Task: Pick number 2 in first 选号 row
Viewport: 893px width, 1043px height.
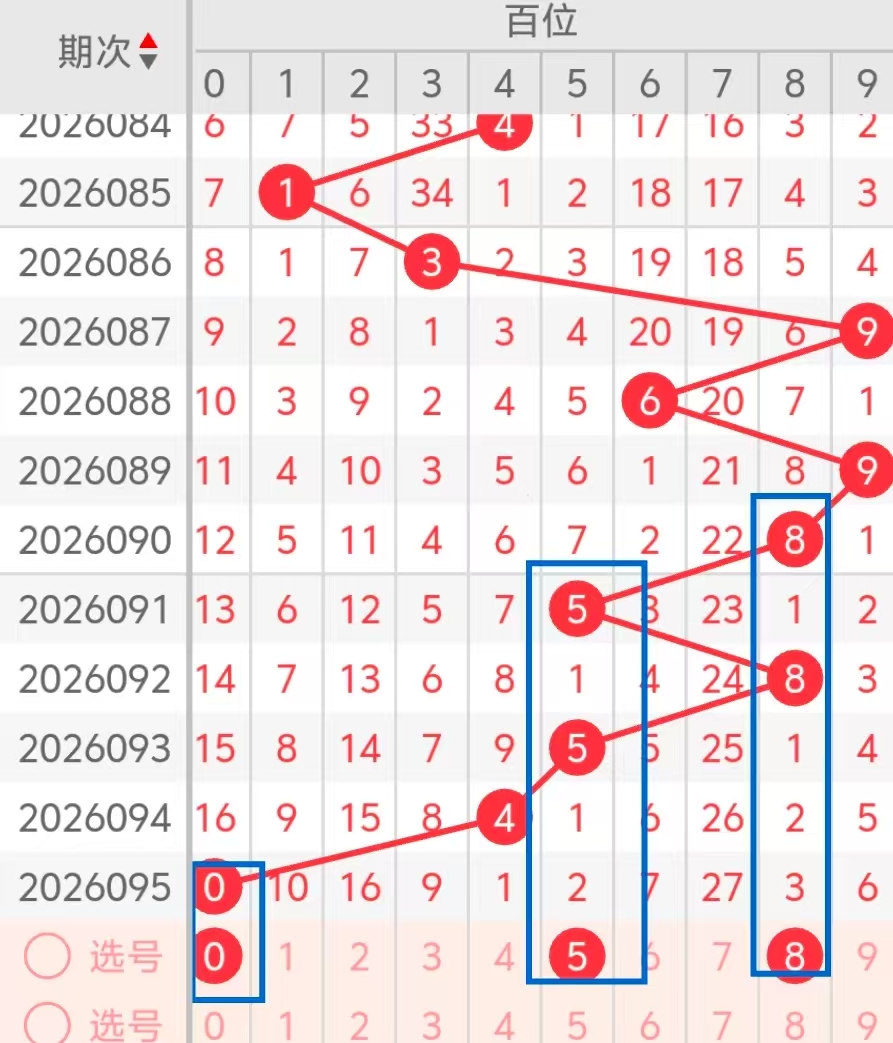Action: point(359,957)
